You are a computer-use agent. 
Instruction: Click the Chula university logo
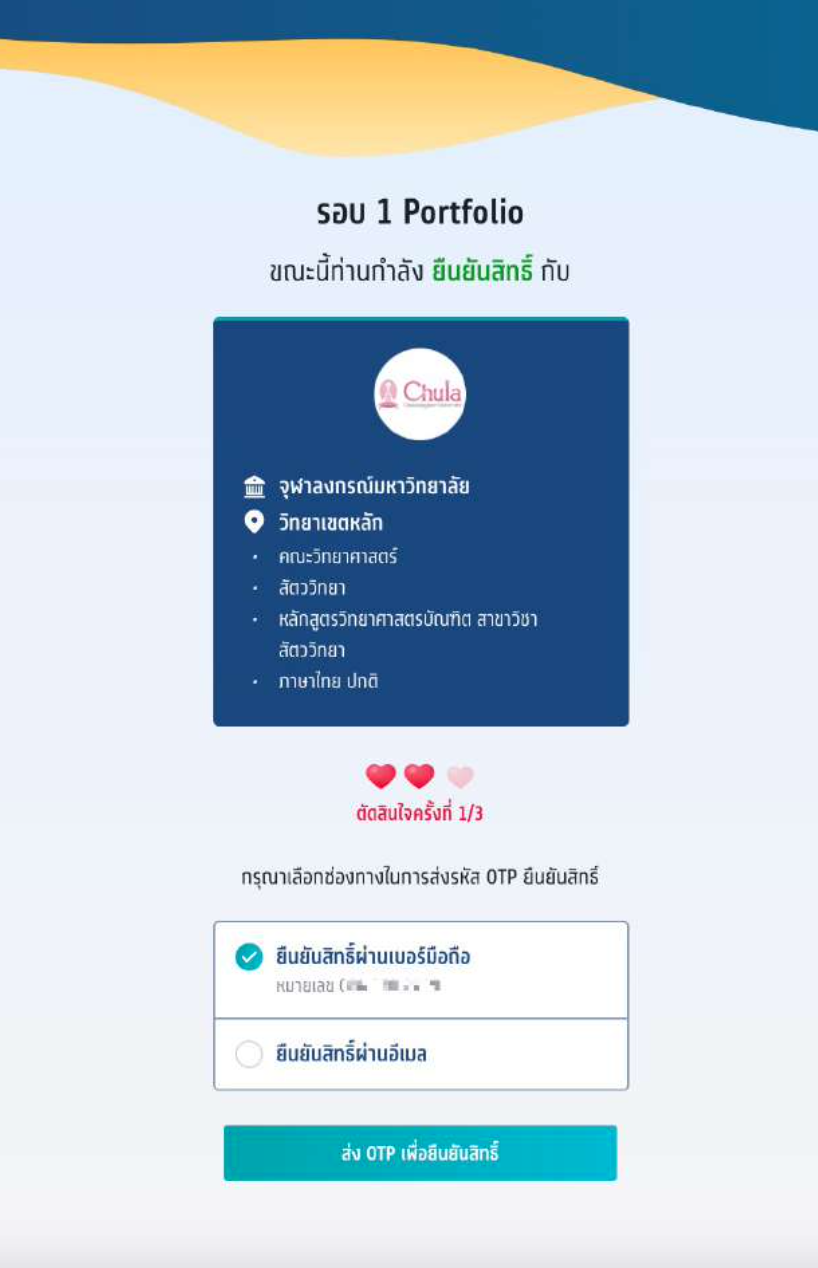(419, 393)
